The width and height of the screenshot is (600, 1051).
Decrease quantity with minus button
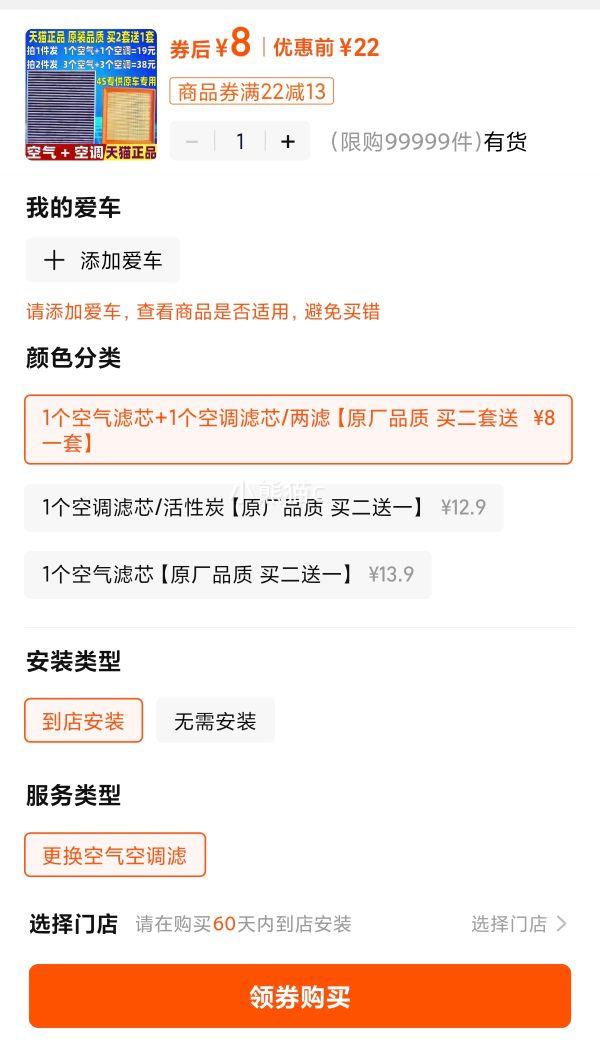[x=192, y=142]
